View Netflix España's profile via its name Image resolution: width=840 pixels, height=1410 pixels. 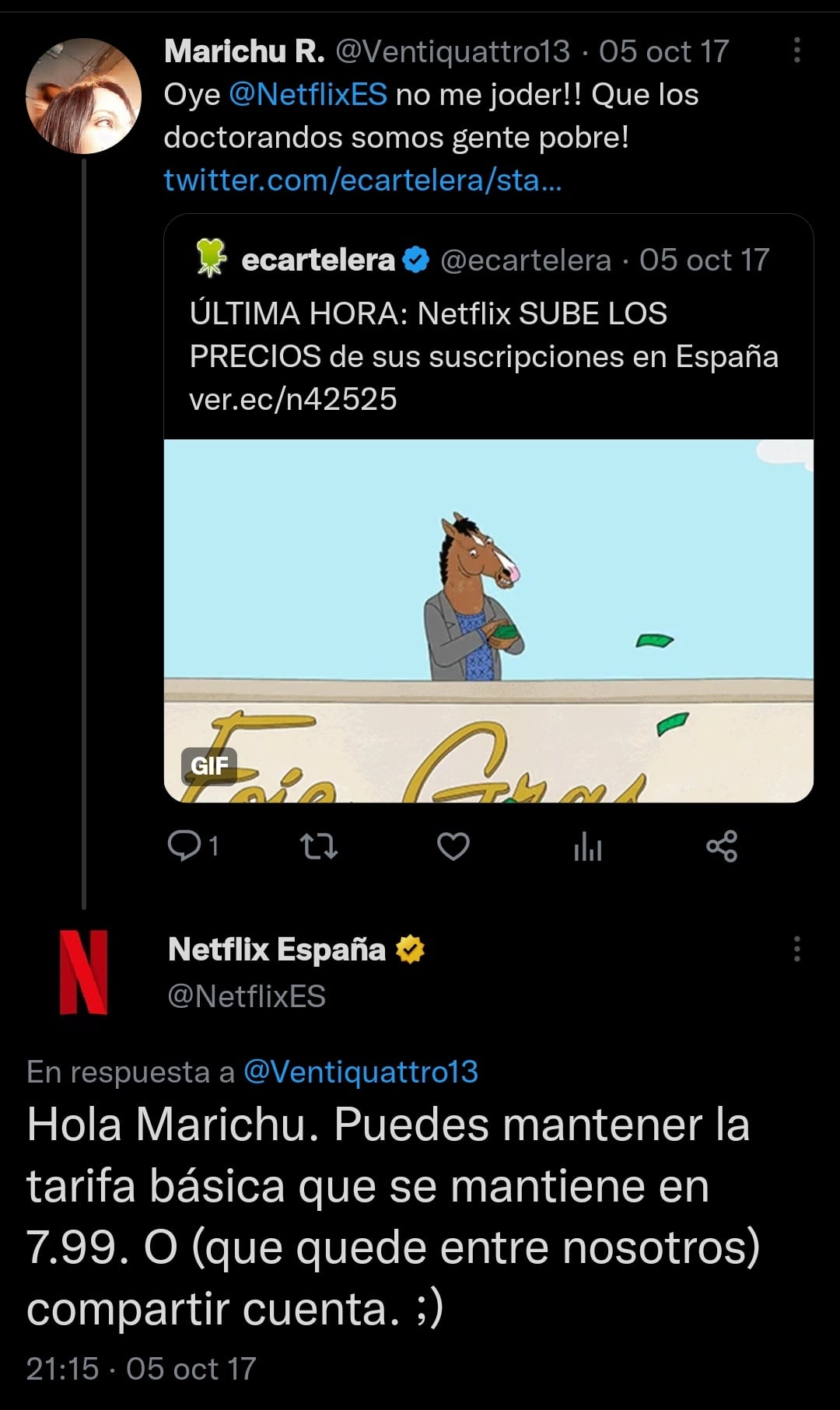click(x=277, y=950)
